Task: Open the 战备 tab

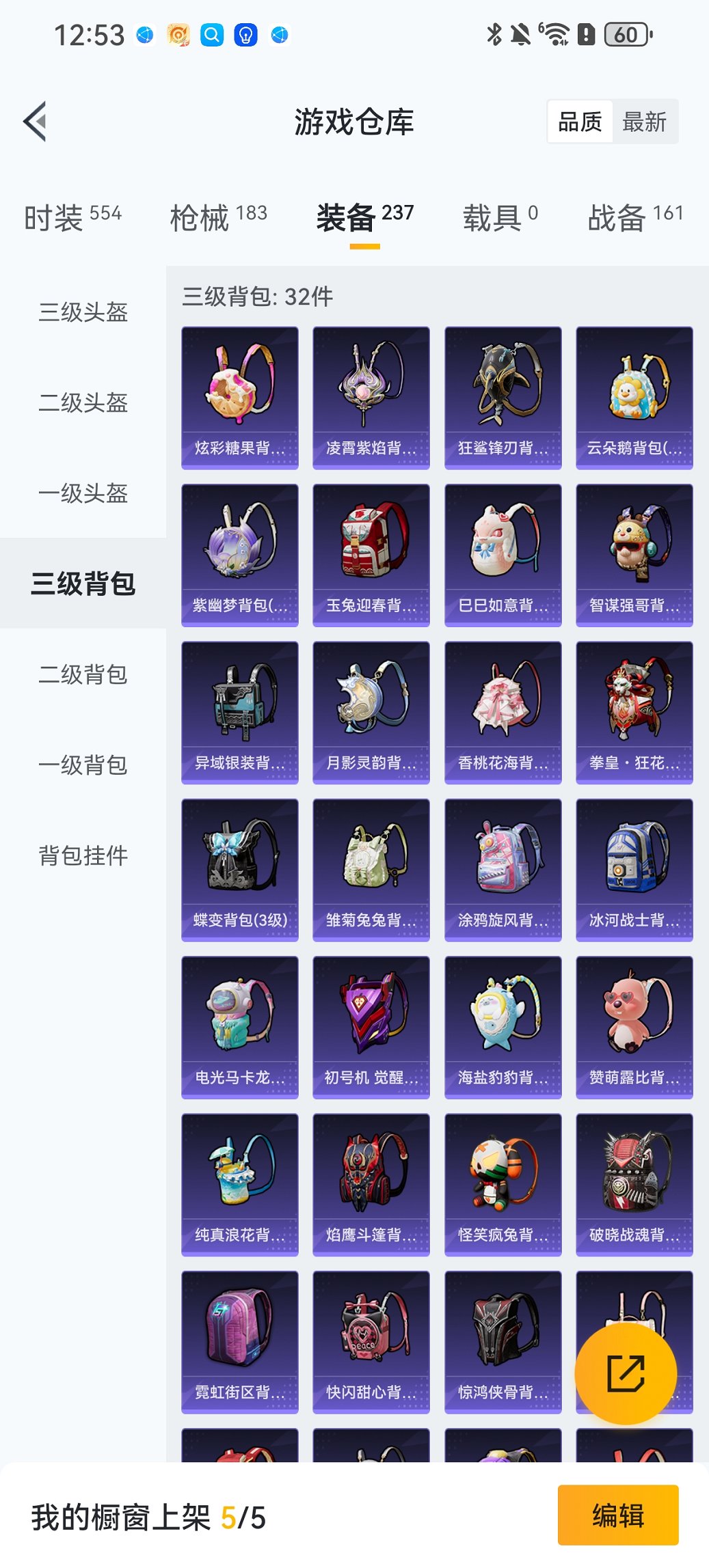Action: [635, 217]
